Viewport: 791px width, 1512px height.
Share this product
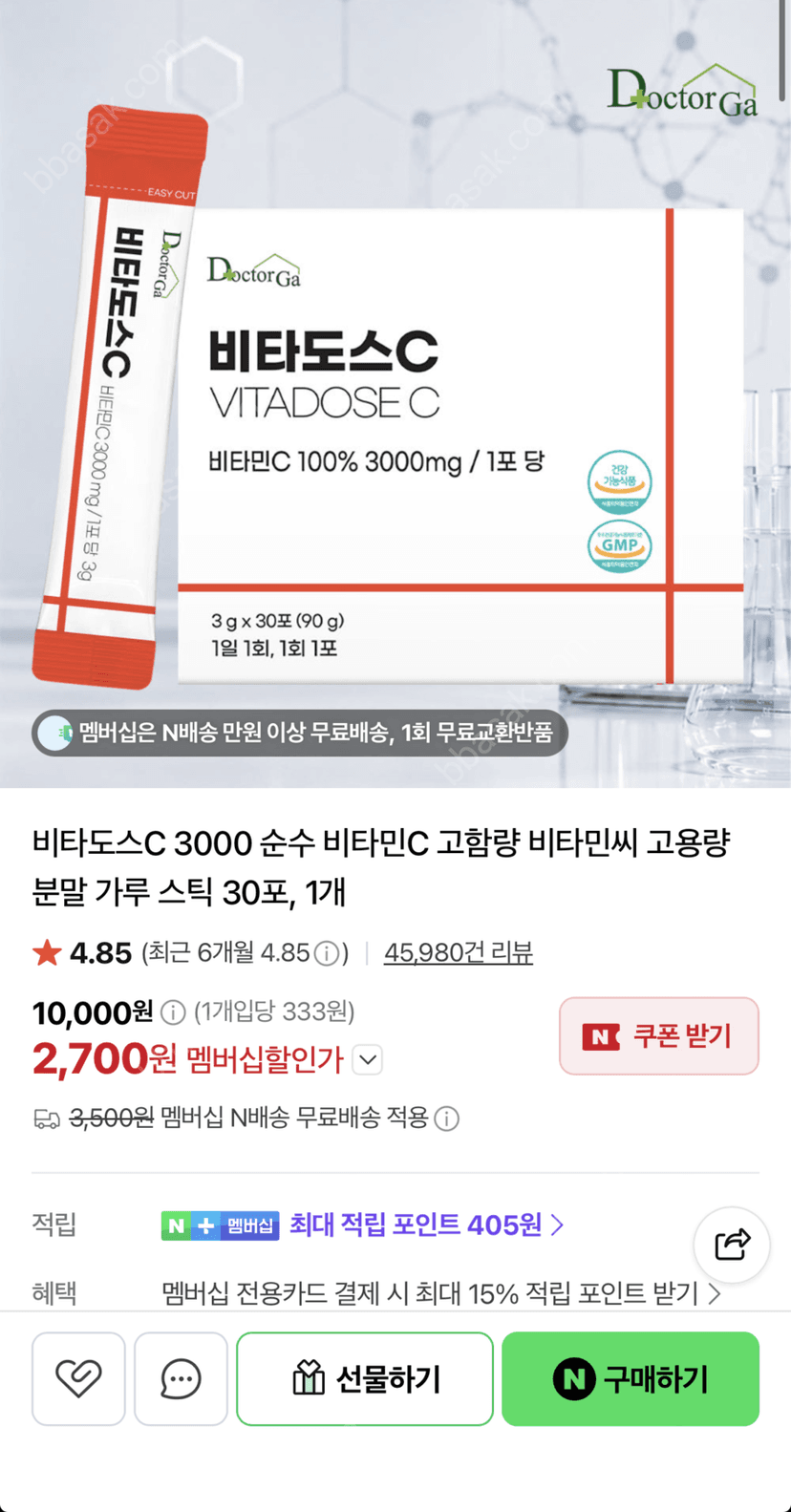tap(732, 1245)
